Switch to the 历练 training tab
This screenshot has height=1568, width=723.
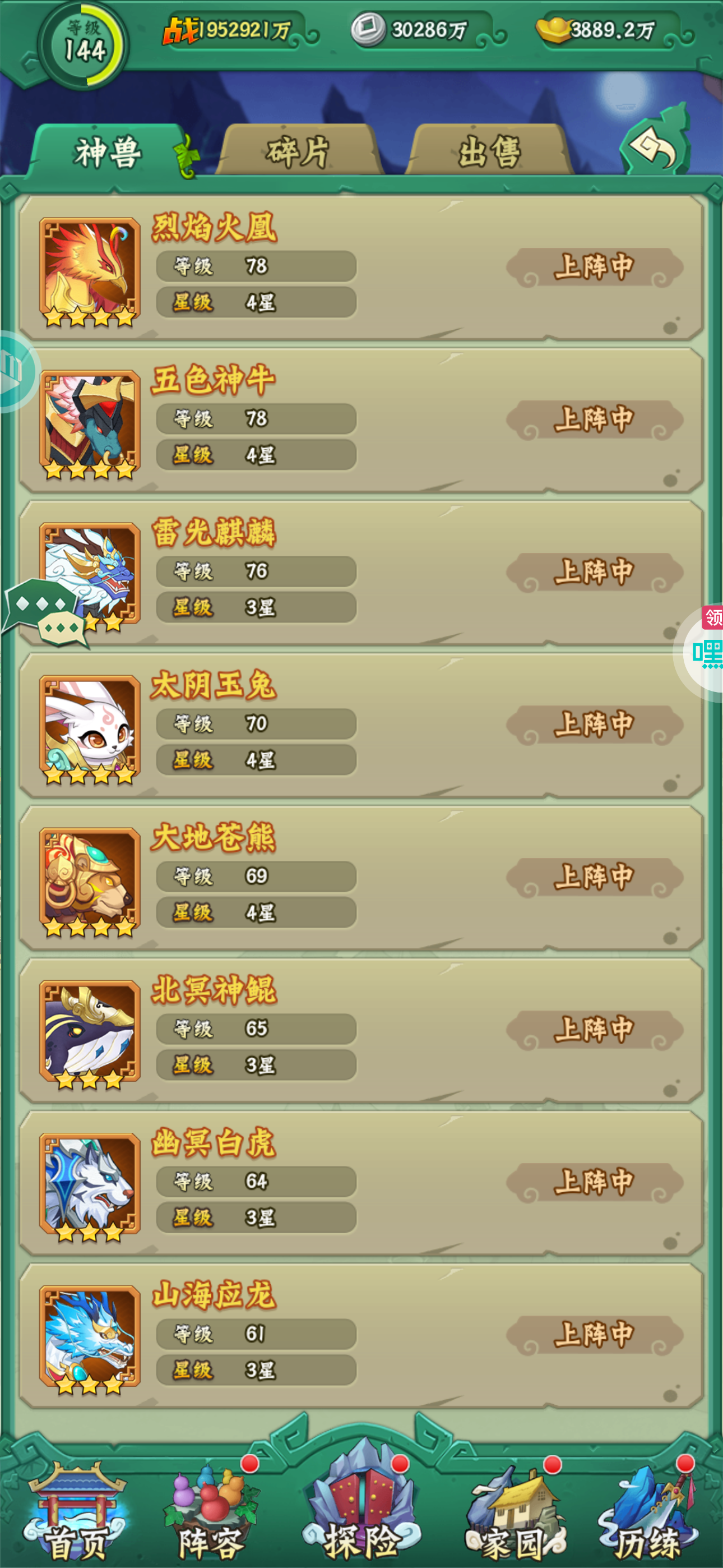[x=648, y=1510]
